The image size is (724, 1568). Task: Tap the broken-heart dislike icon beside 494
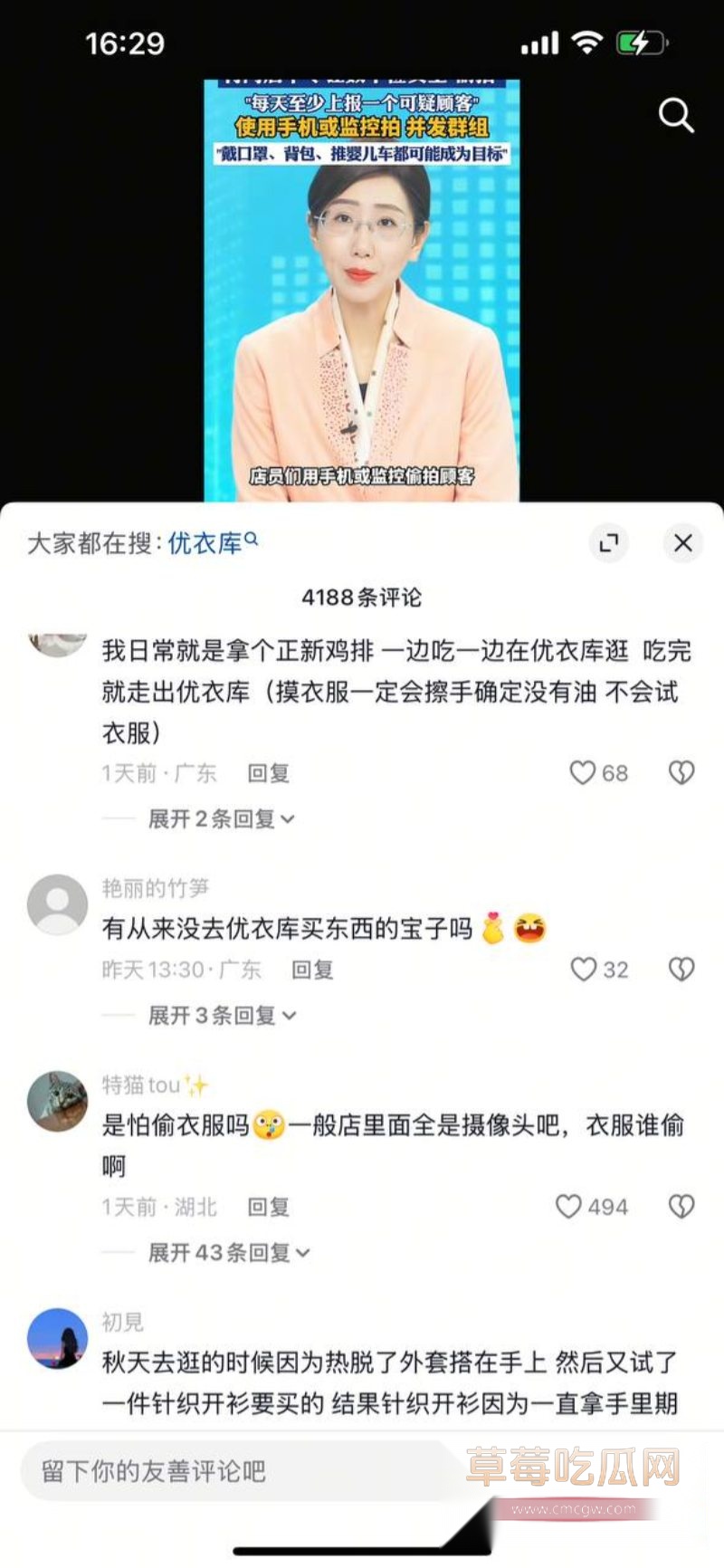[x=681, y=1206]
